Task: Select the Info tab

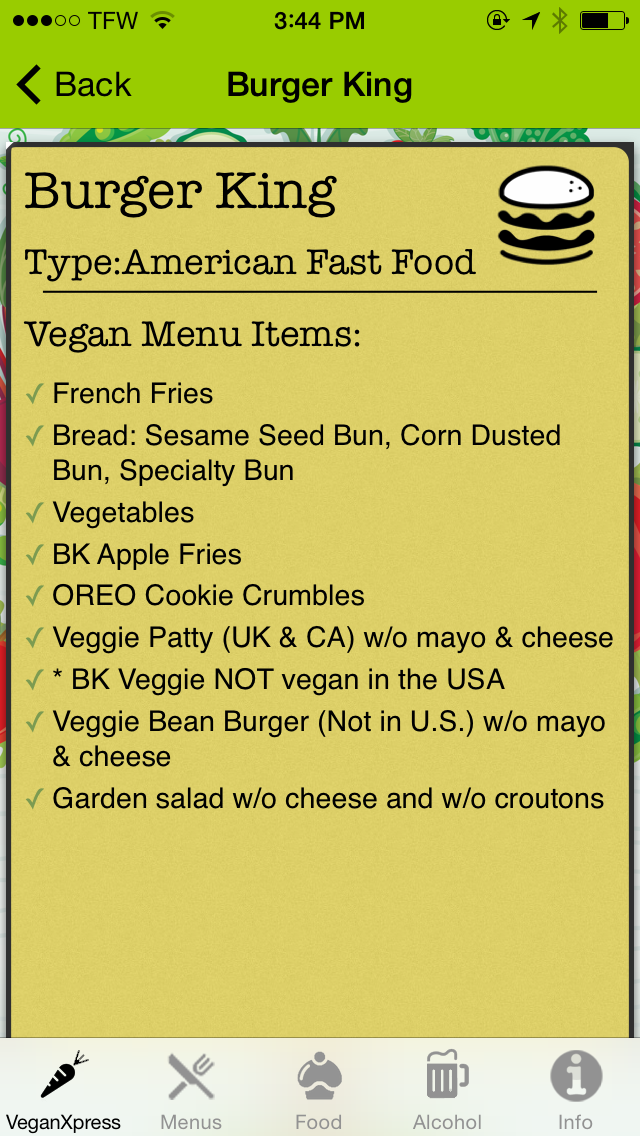Action: [575, 1087]
